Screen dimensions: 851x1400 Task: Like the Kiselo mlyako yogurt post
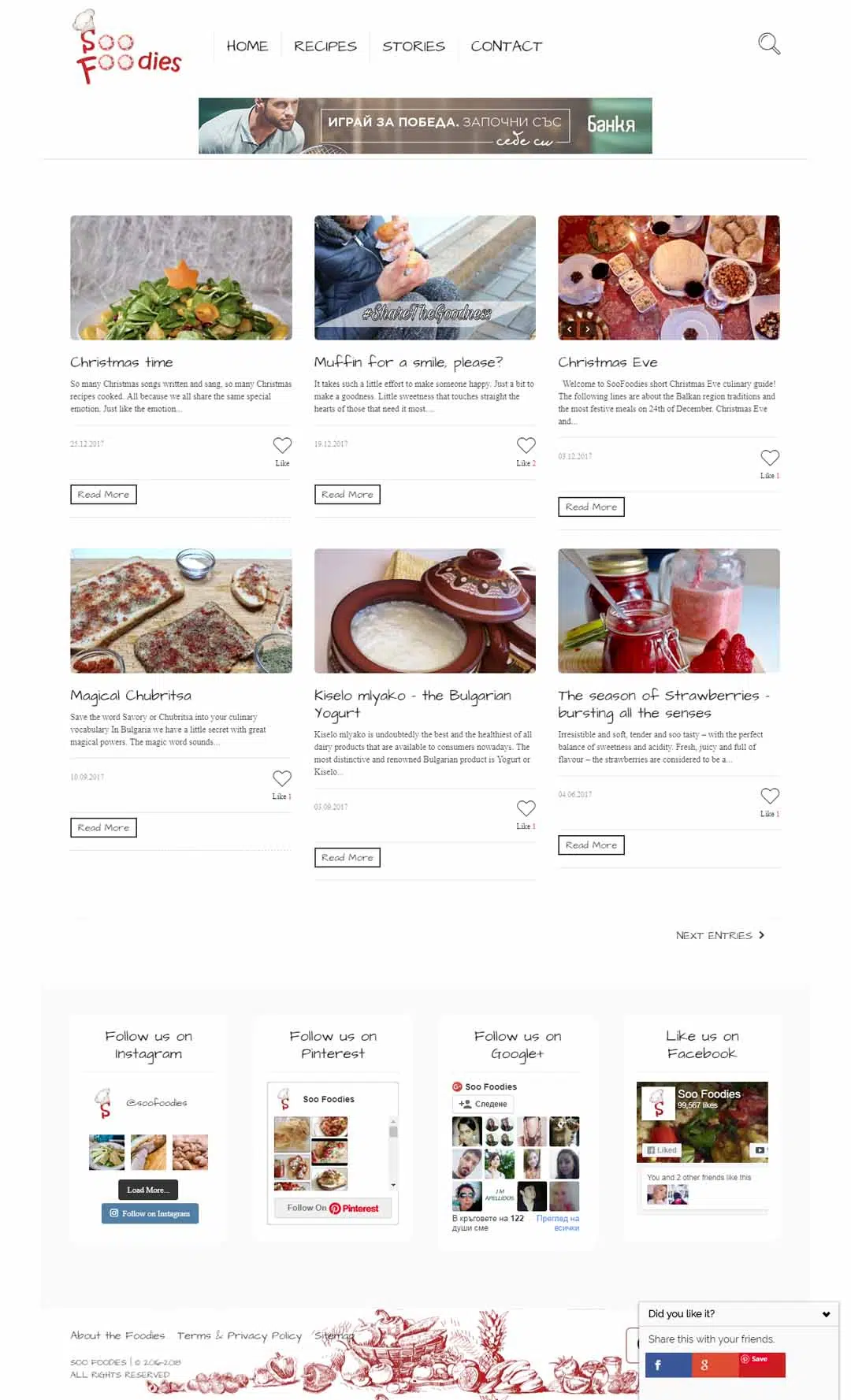526,808
